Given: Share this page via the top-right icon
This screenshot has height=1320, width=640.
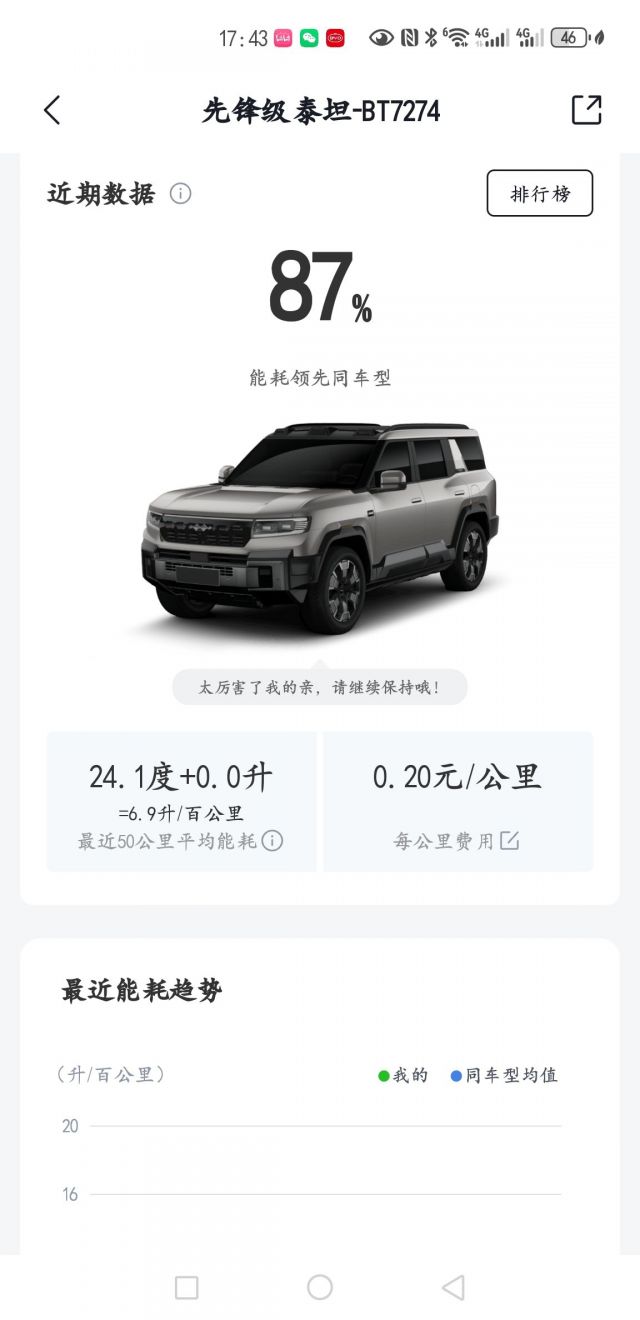Looking at the screenshot, I should 587,110.
